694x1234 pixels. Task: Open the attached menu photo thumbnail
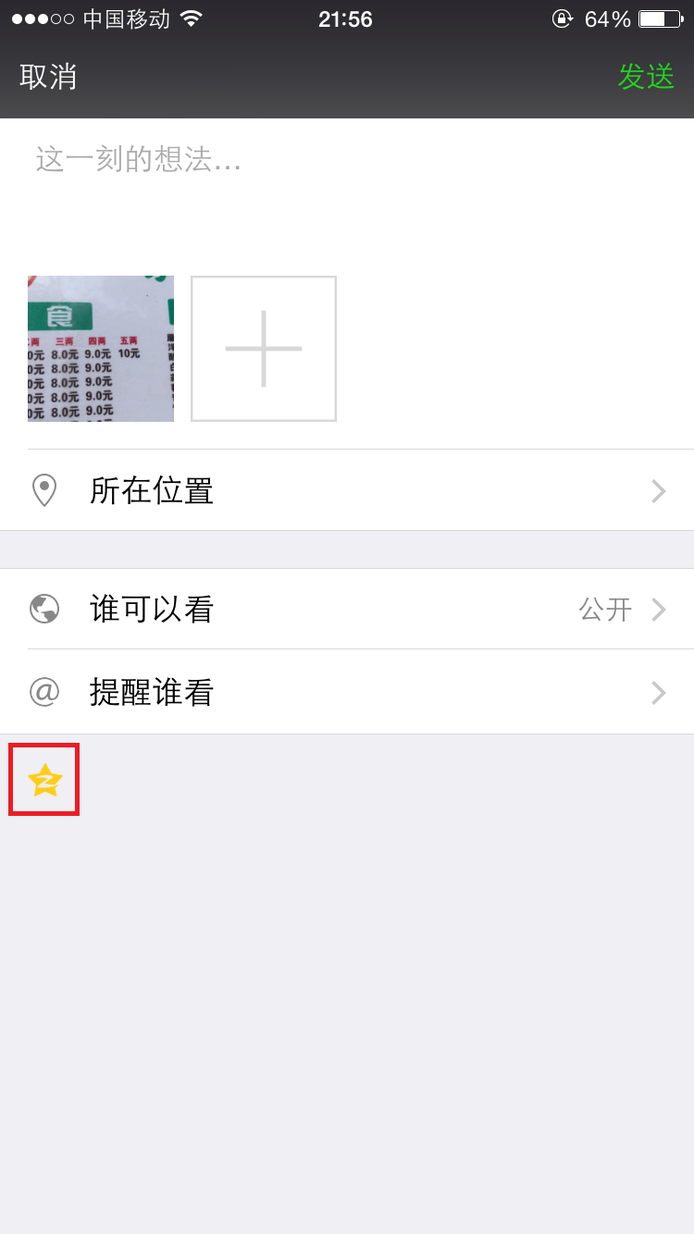101,348
